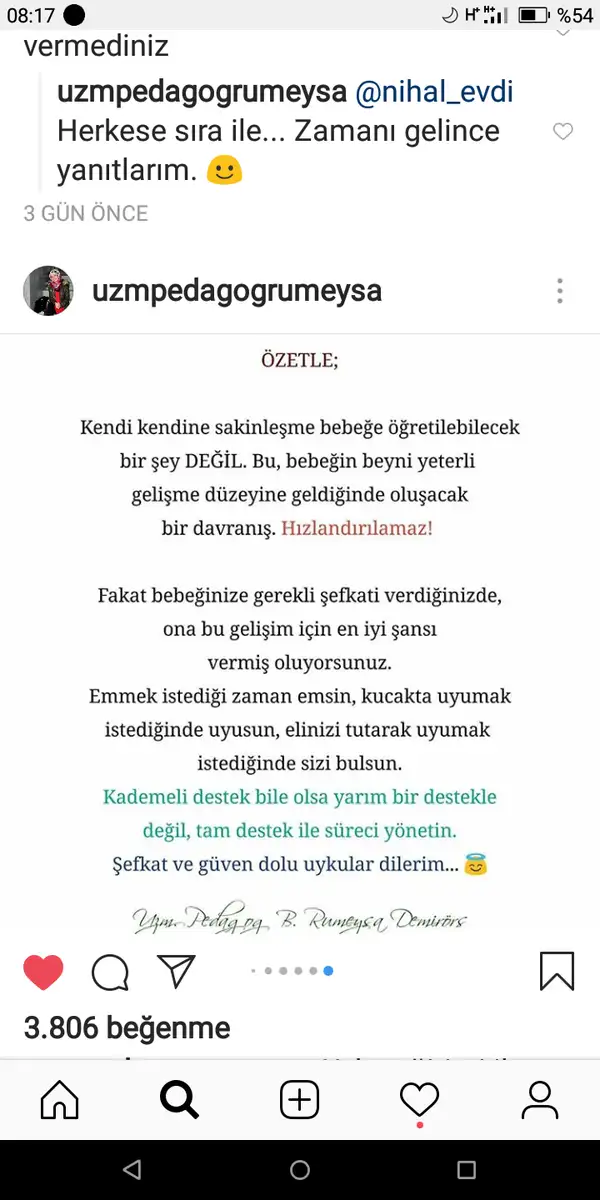Share the post via the paper plane

176,971
